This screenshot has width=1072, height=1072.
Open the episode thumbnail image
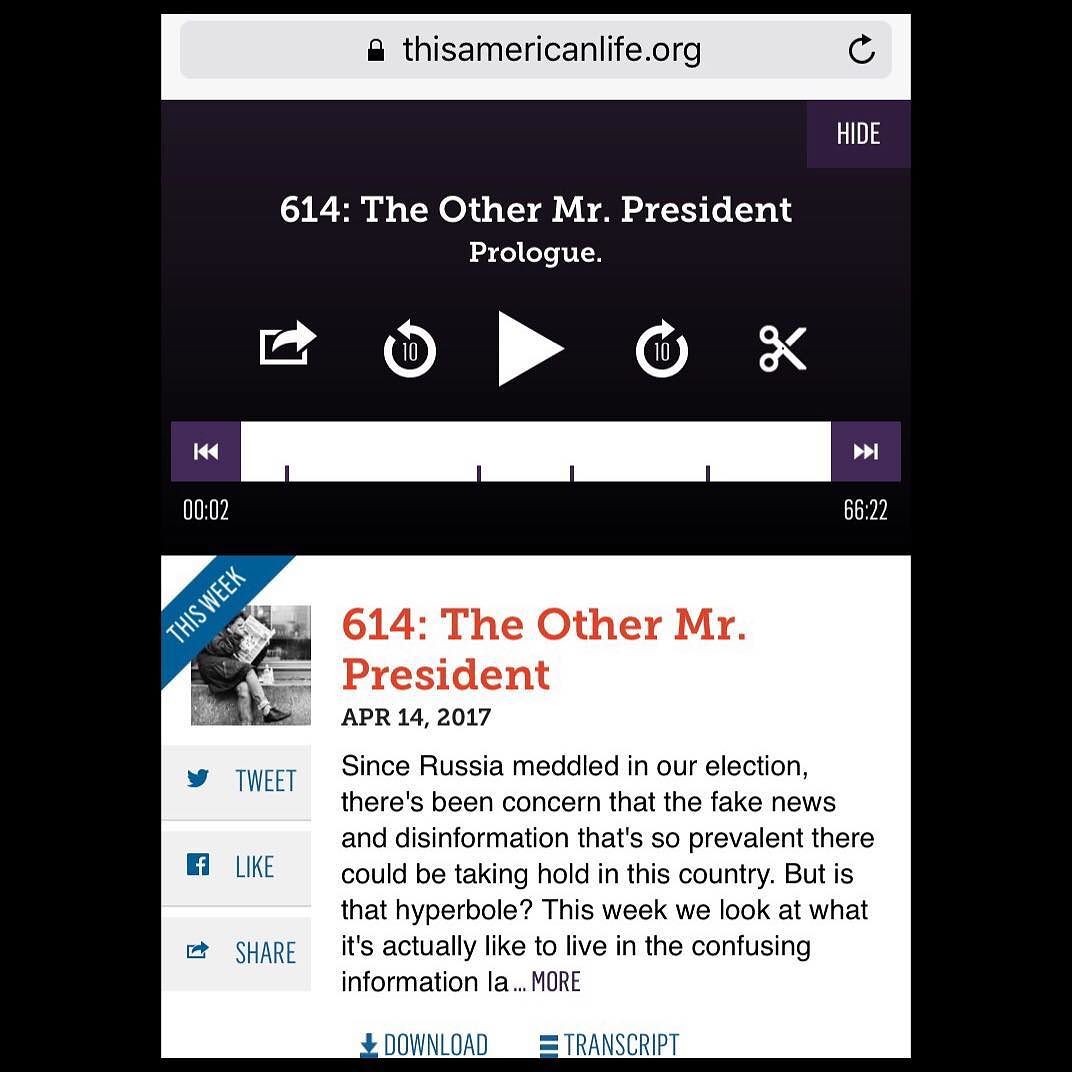click(251, 665)
